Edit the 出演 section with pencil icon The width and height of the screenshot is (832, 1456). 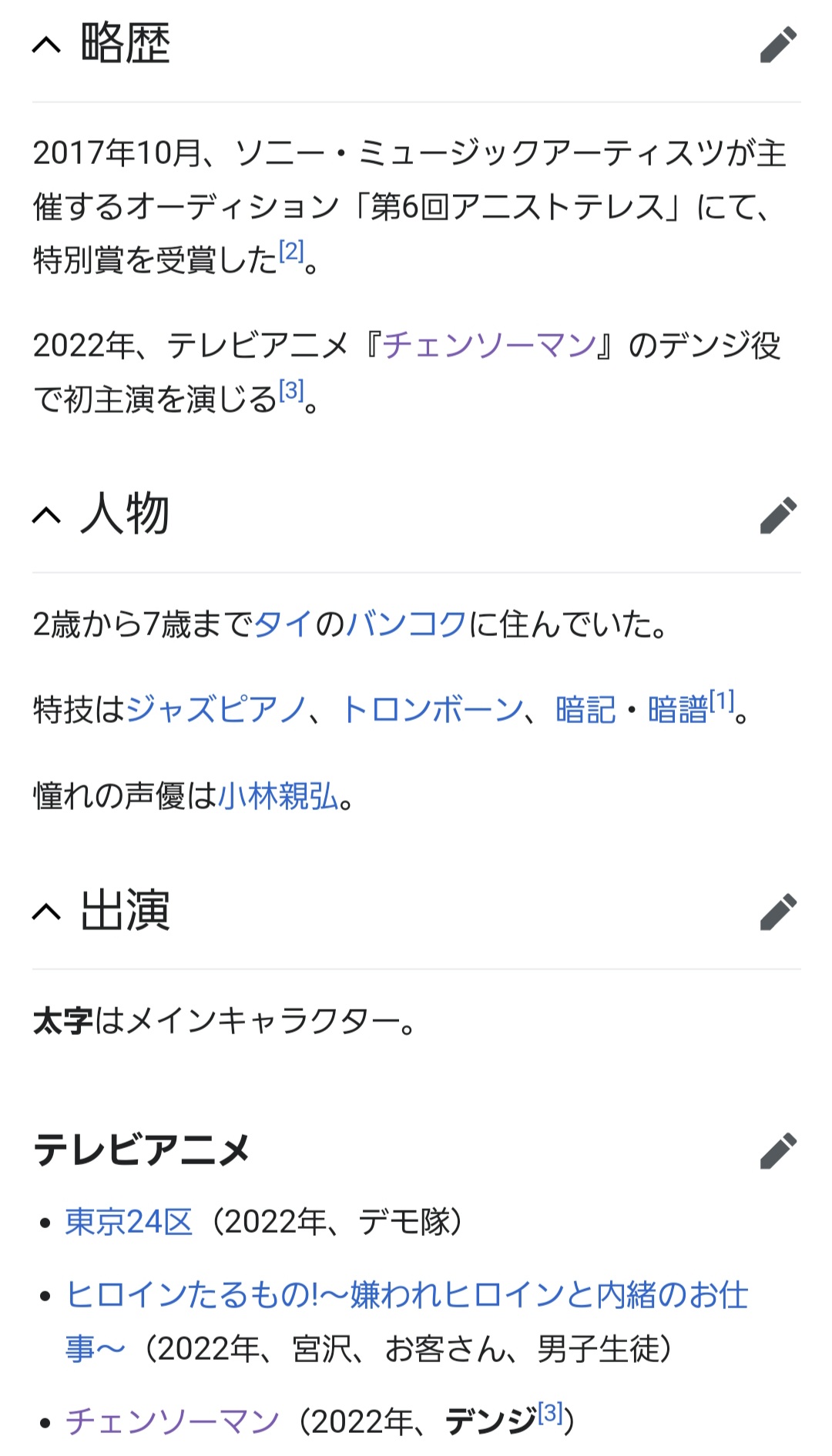778,912
